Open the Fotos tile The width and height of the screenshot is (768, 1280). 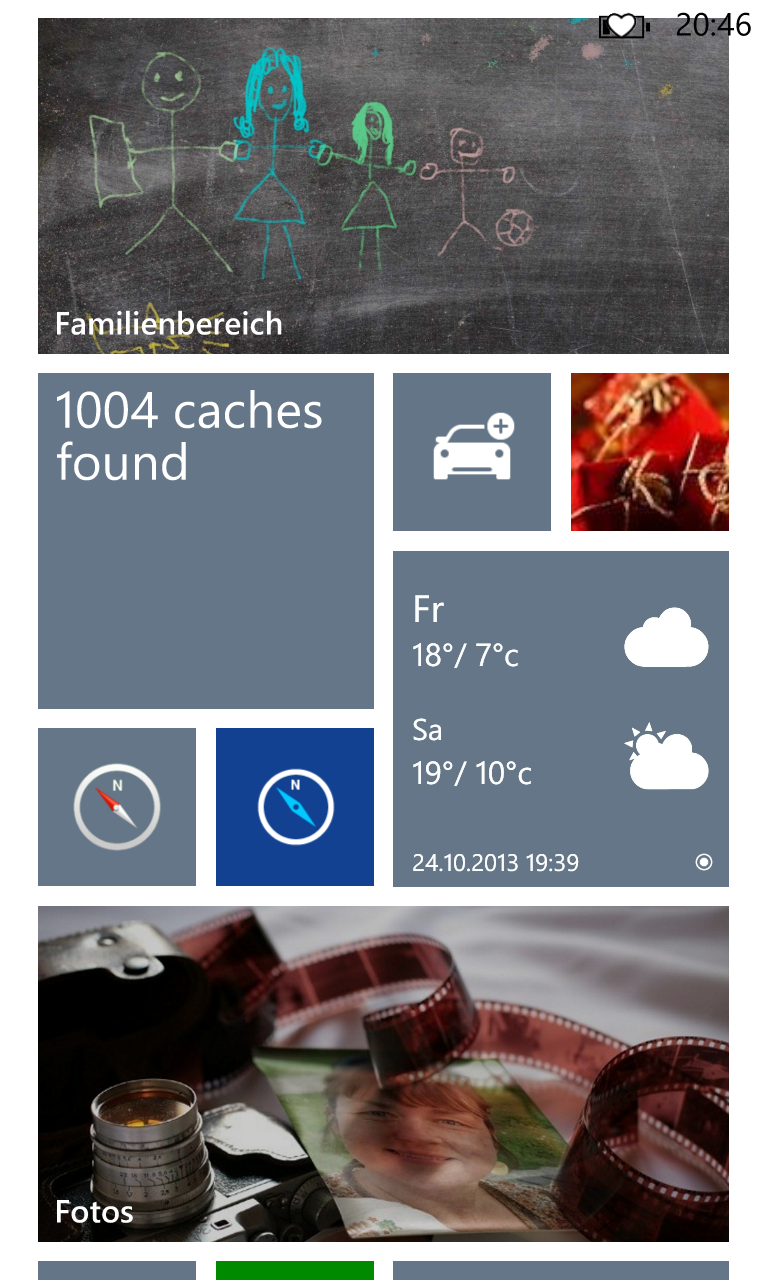tap(383, 1074)
